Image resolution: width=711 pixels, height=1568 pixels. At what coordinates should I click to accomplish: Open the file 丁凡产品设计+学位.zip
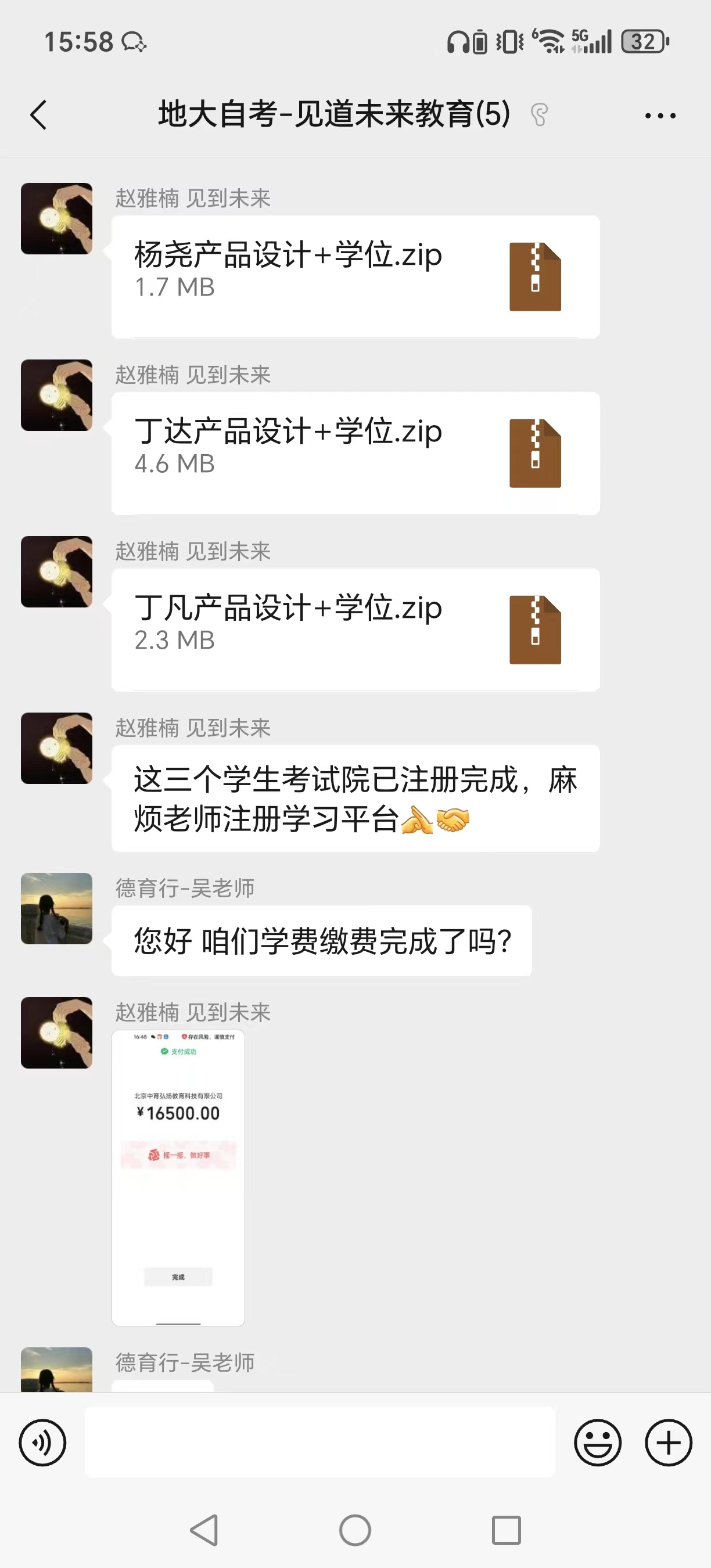355,630
